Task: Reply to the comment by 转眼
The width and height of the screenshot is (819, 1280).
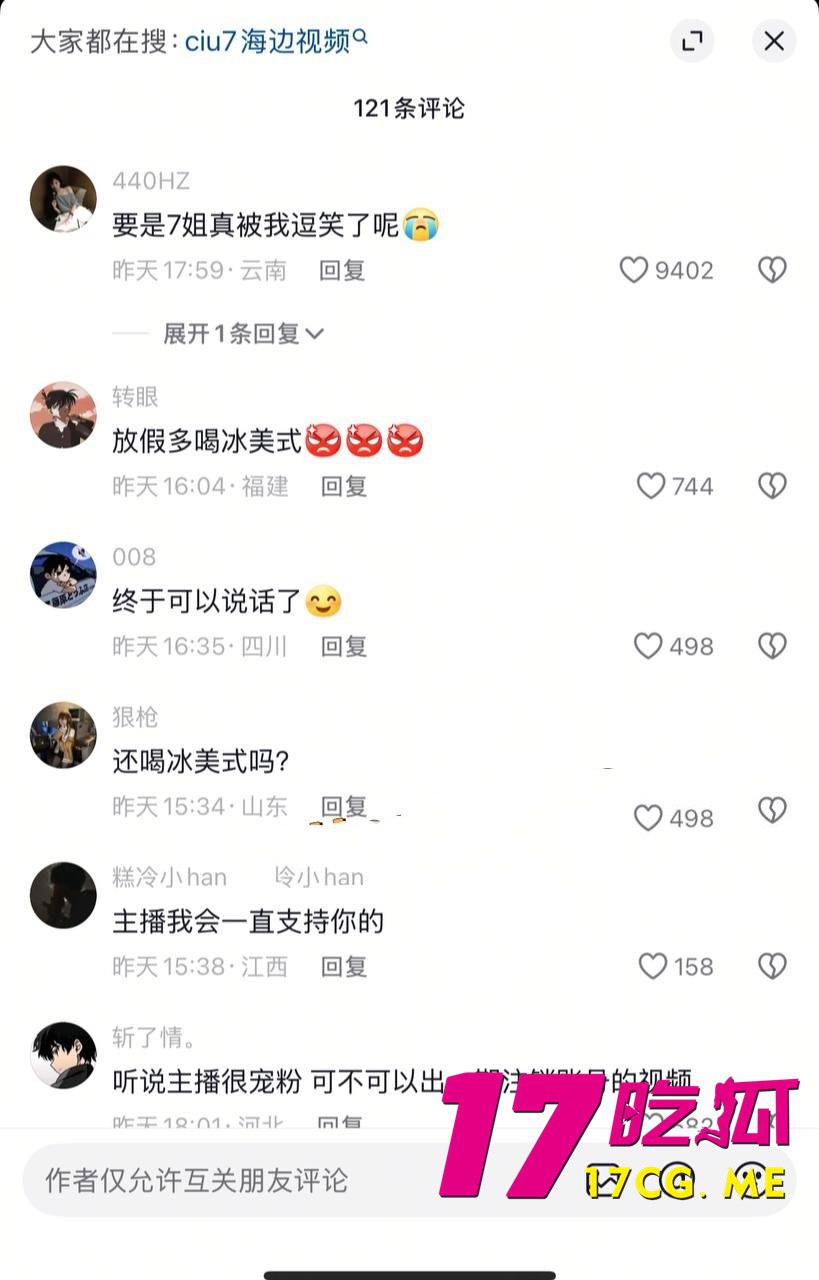Action: [343, 486]
